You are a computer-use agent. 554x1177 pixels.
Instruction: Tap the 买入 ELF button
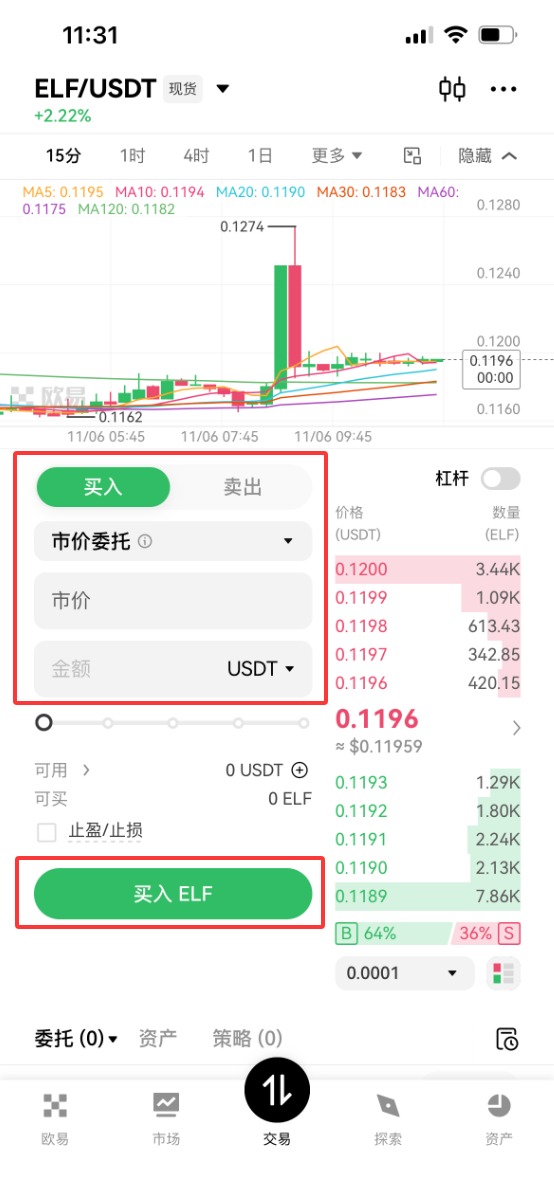[x=173, y=894]
